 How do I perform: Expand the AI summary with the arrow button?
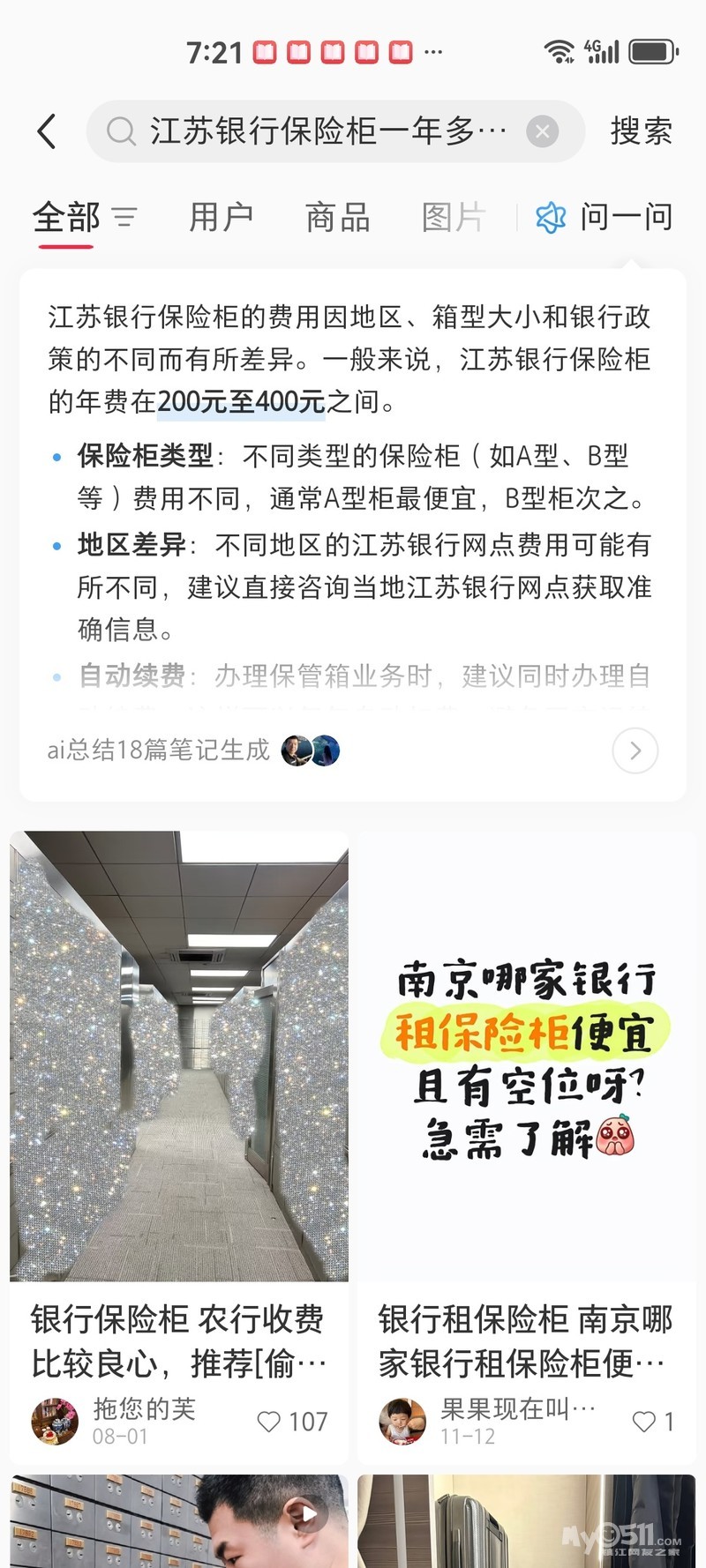pyautogui.click(x=635, y=750)
